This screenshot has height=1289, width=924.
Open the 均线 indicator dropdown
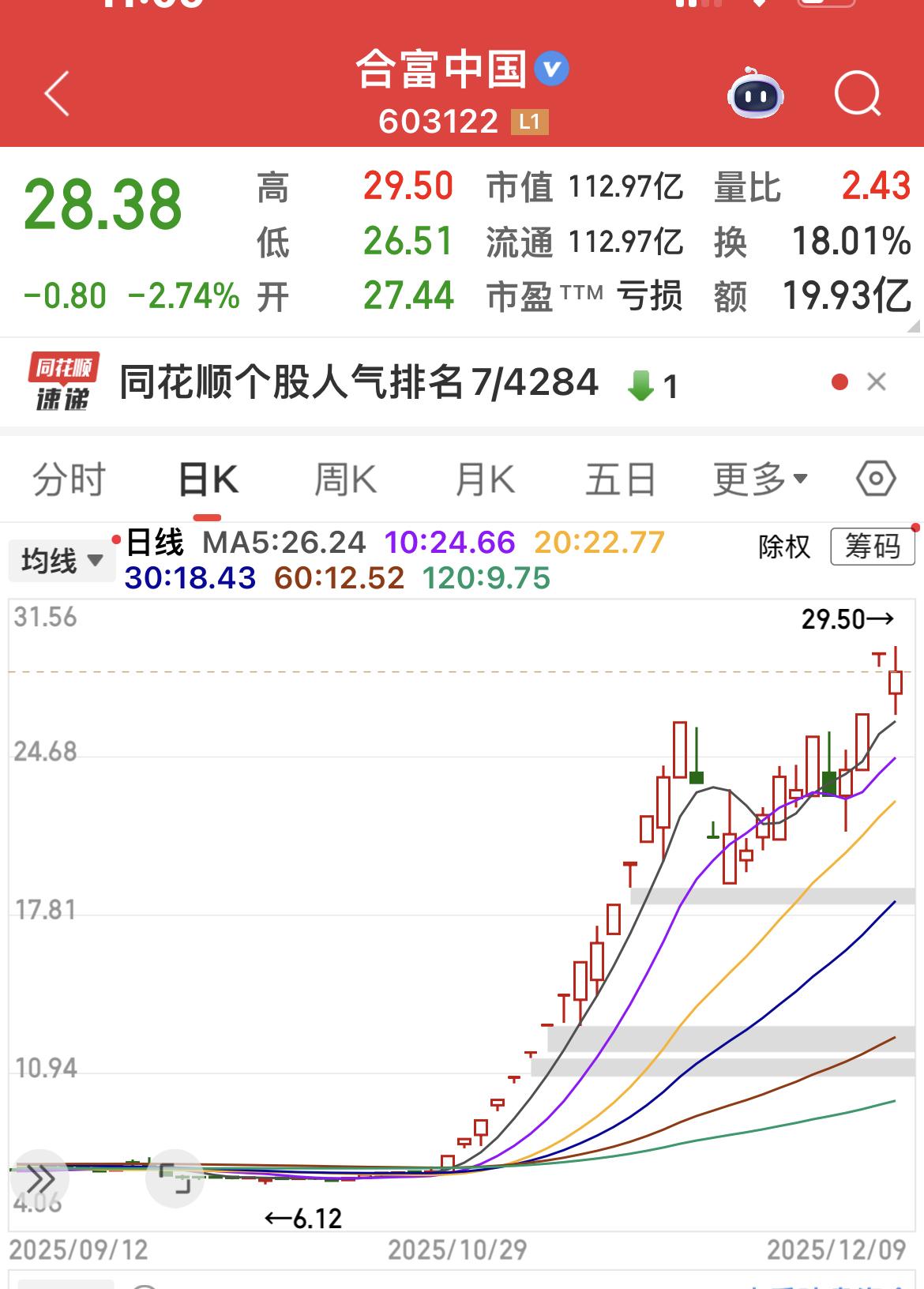[62, 560]
